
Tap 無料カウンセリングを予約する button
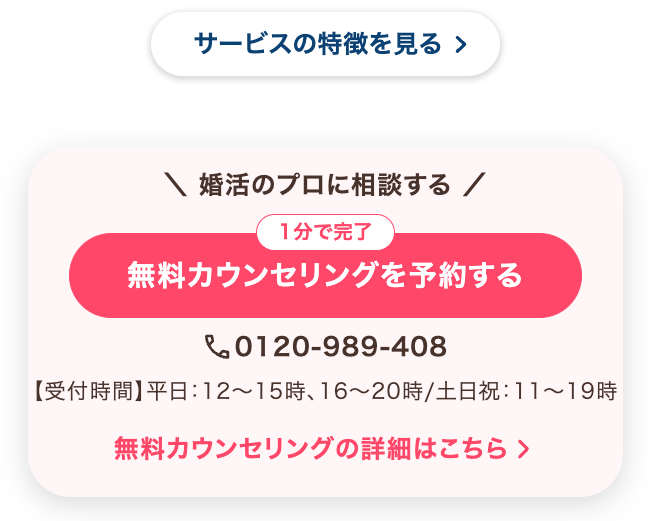(325, 276)
